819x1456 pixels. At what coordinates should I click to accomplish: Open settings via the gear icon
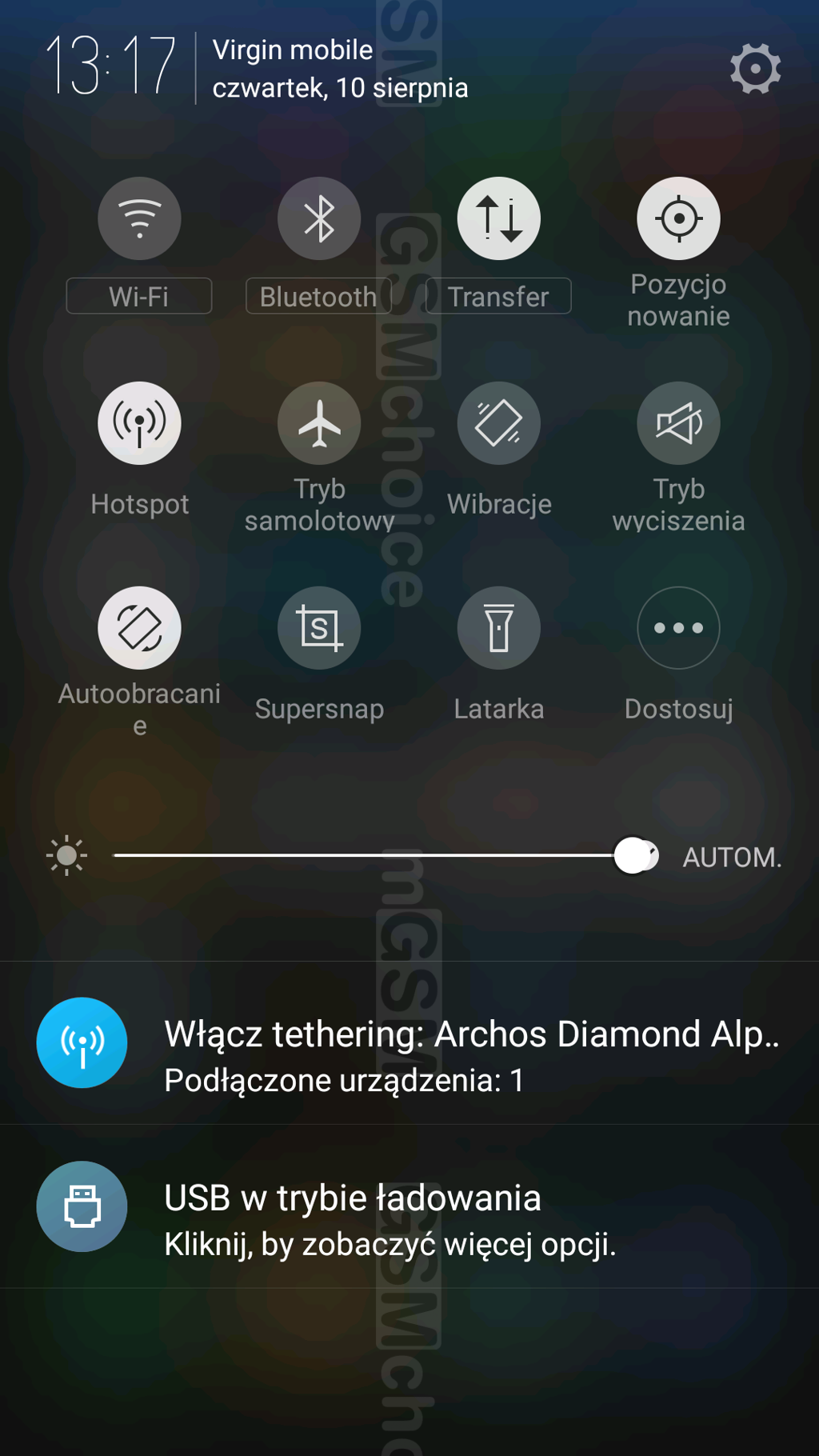[x=755, y=69]
